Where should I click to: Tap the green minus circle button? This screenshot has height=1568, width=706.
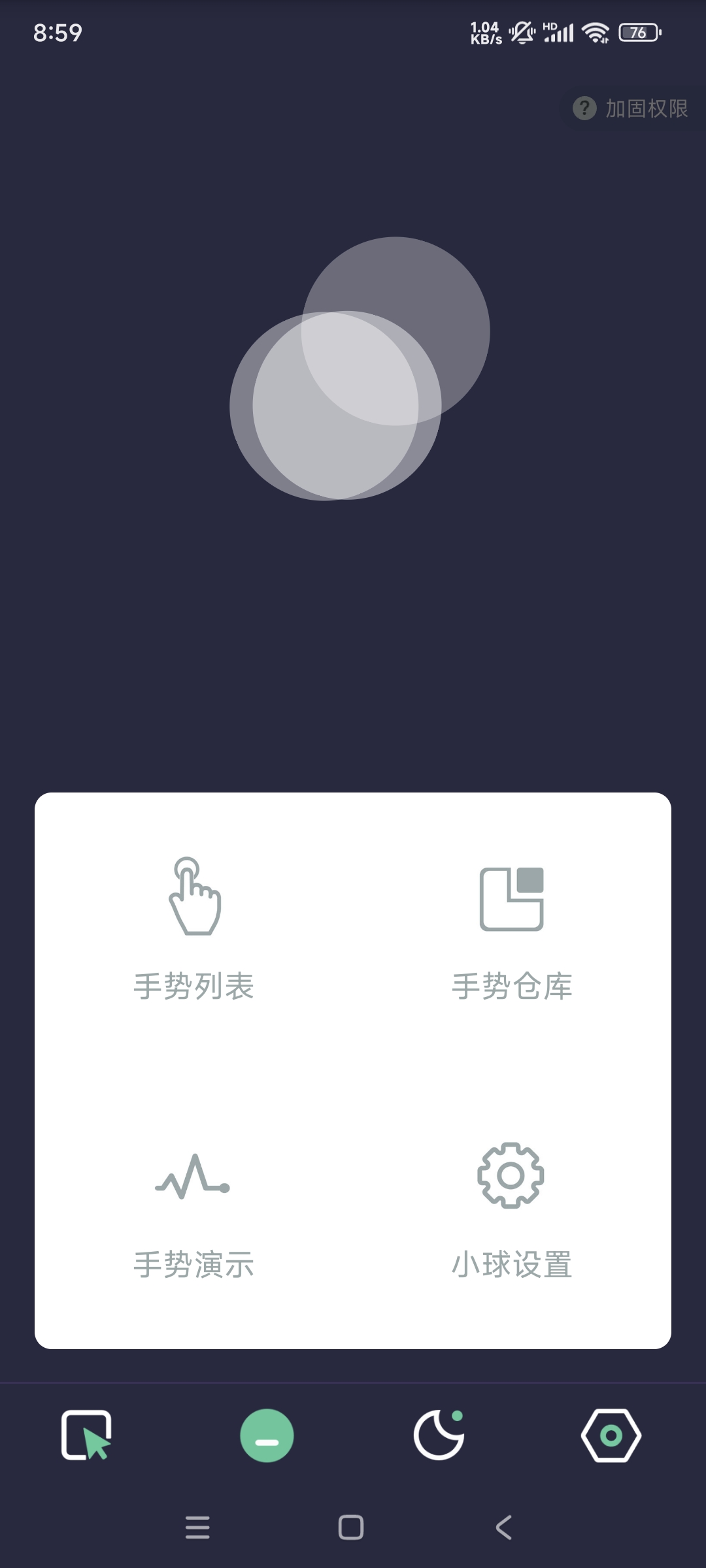tap(267, 1435)
